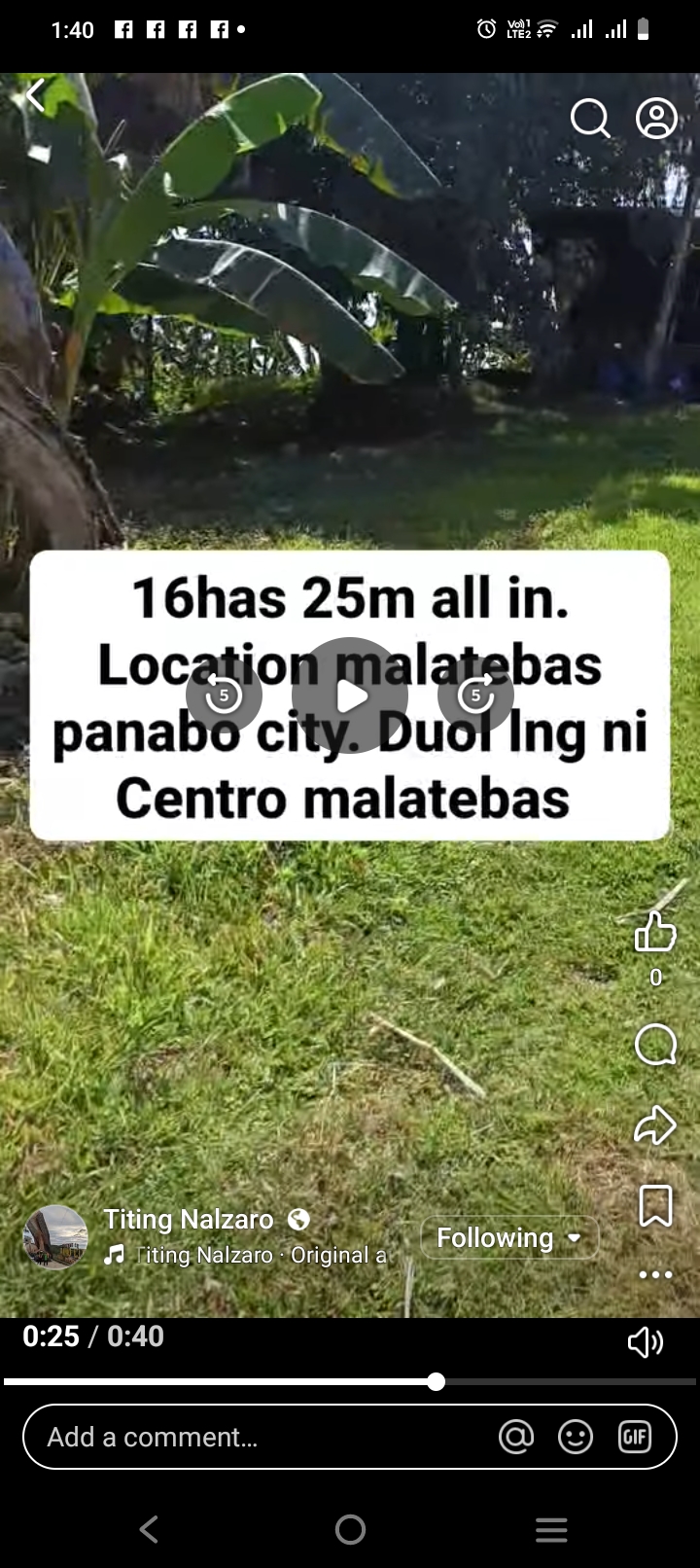Mute the video sound
Viewport: 700px width, 1568px height.
click(x=645, y=1342)
